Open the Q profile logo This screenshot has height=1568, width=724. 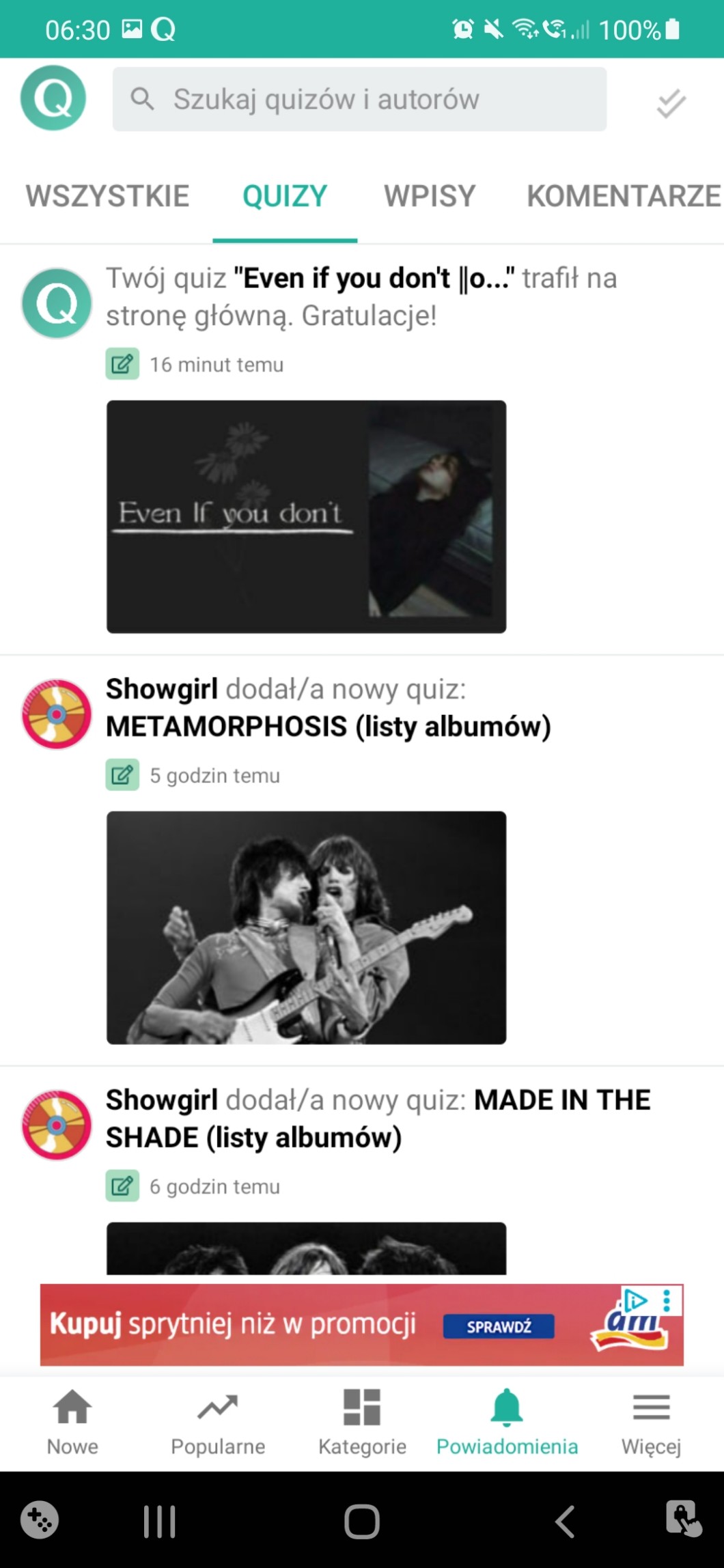point(53,98)
